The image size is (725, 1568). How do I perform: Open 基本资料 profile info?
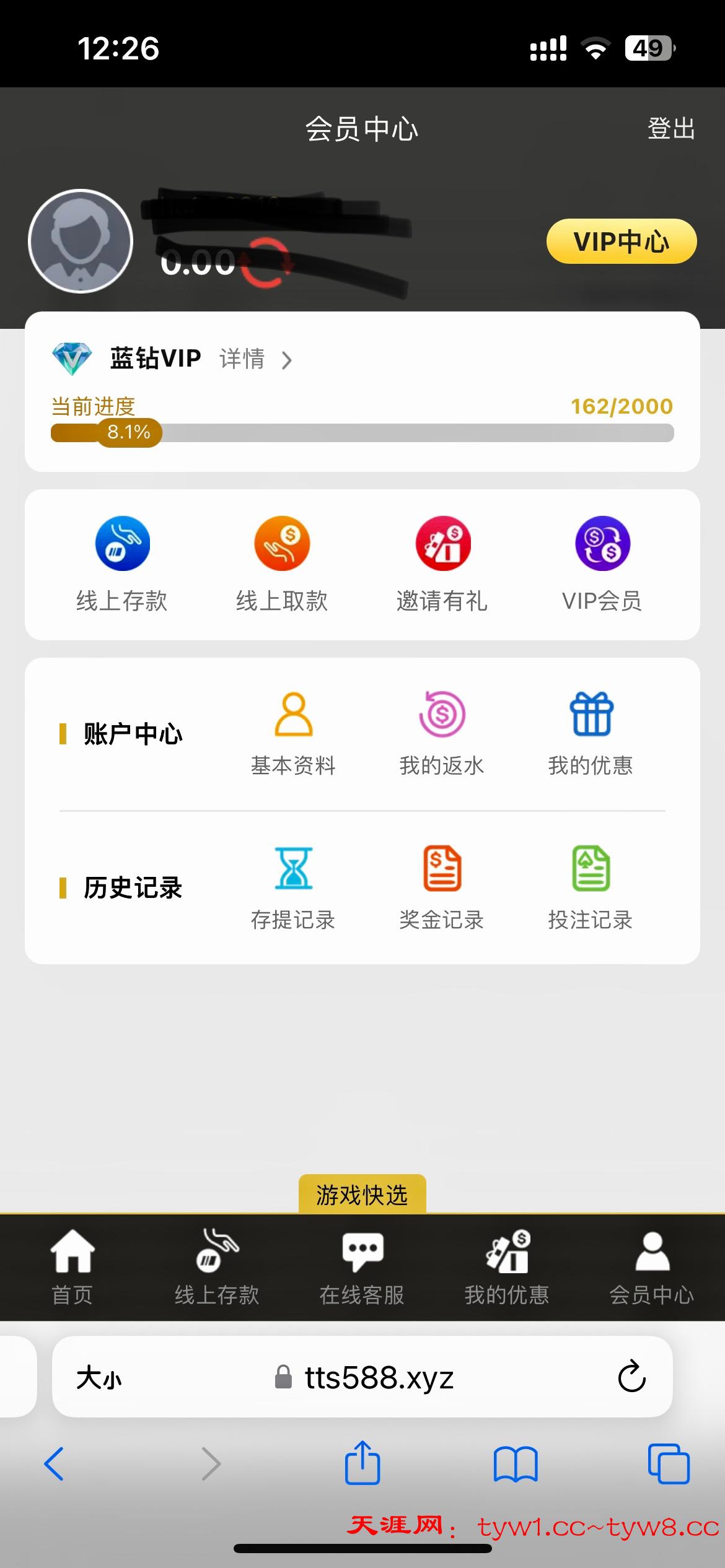(x=293, y=734)
